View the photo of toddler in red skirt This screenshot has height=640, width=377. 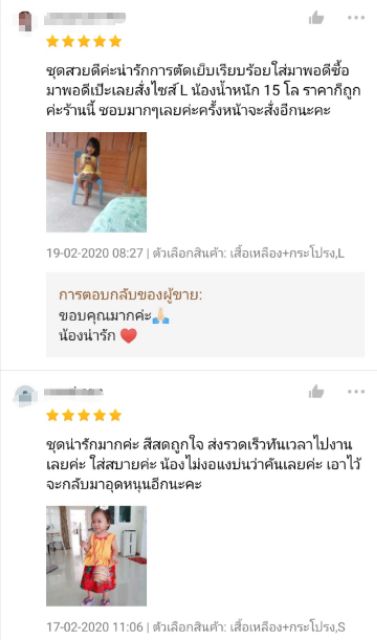[x=96, y=556]
